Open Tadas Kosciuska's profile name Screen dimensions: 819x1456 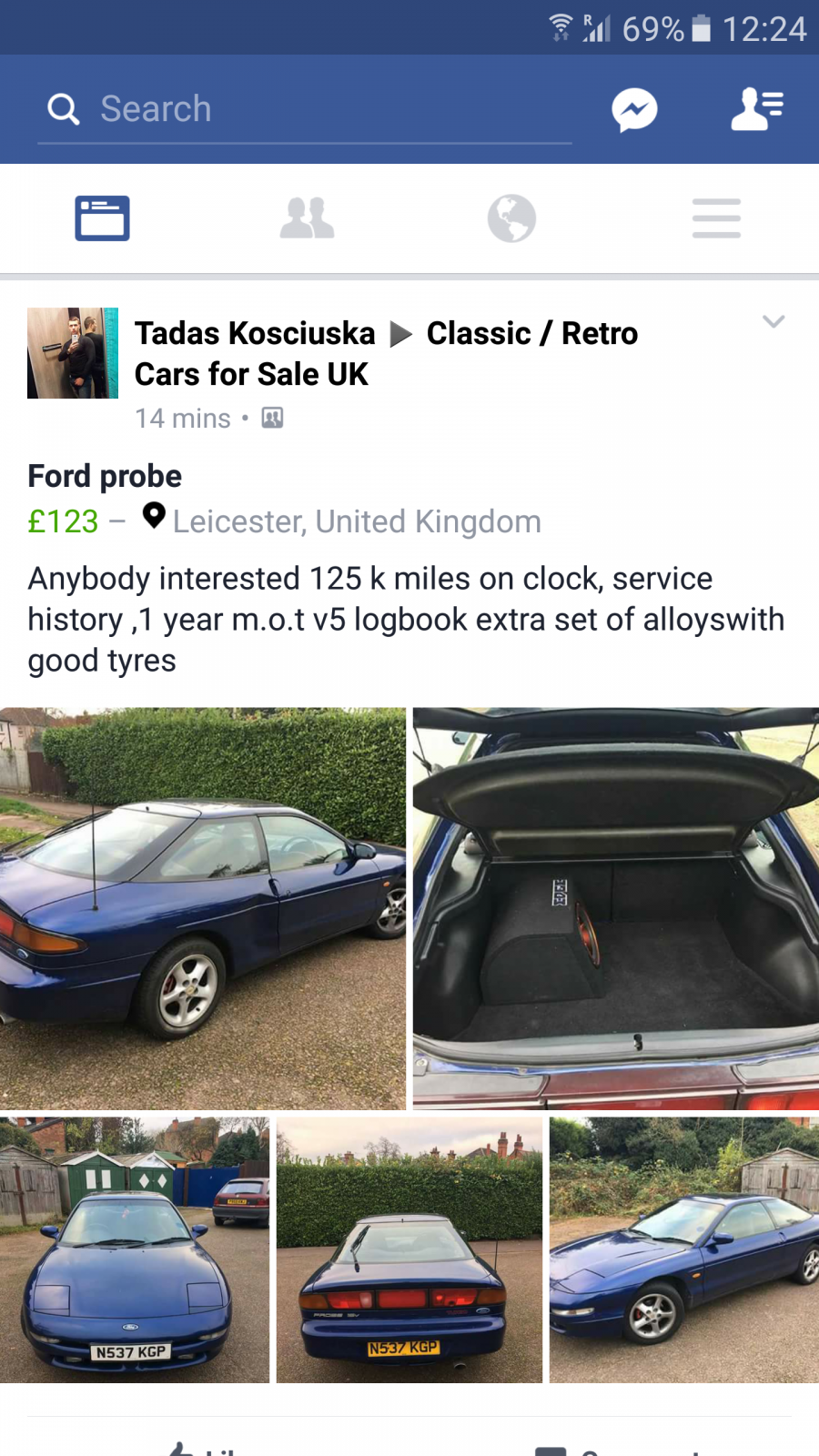pos(255,333)
